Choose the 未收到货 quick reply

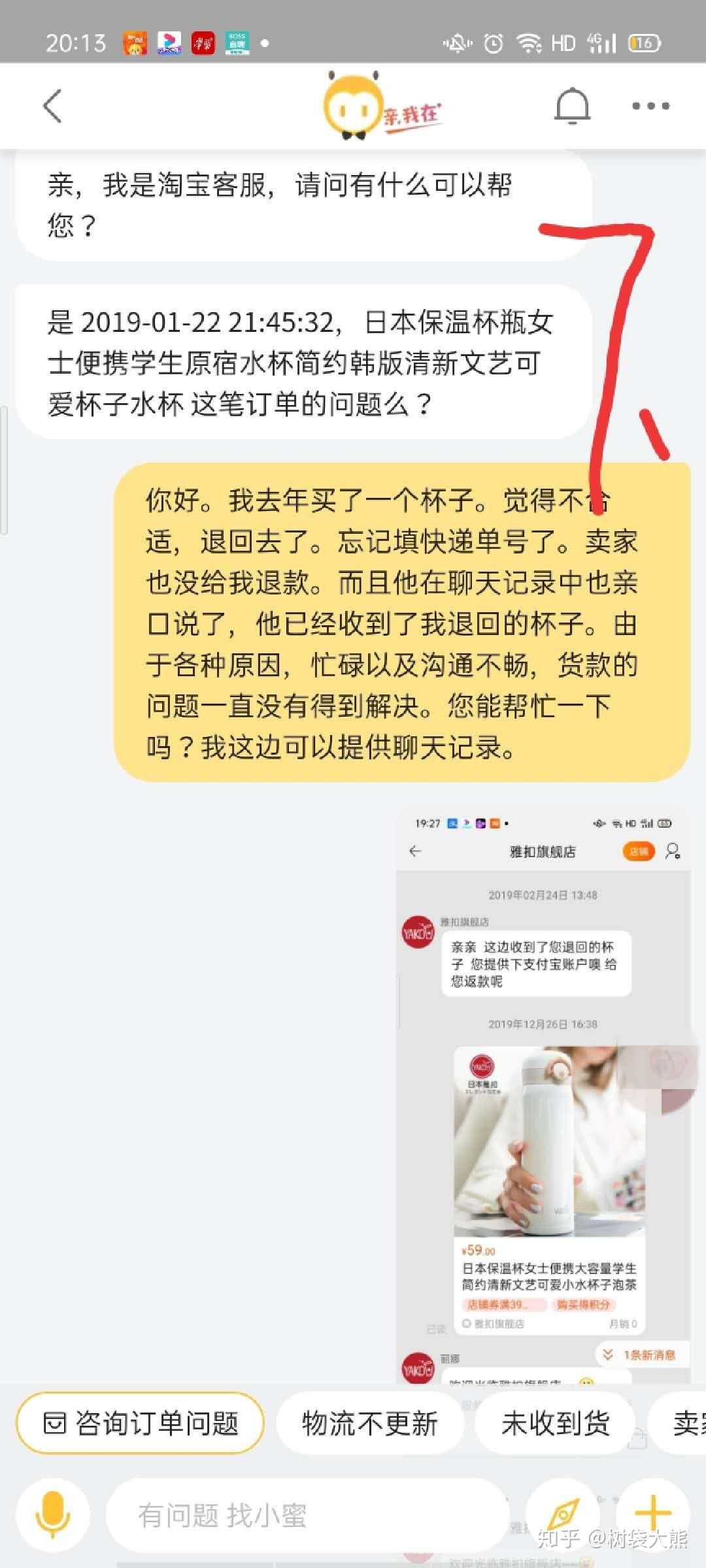click(555, 1424)
